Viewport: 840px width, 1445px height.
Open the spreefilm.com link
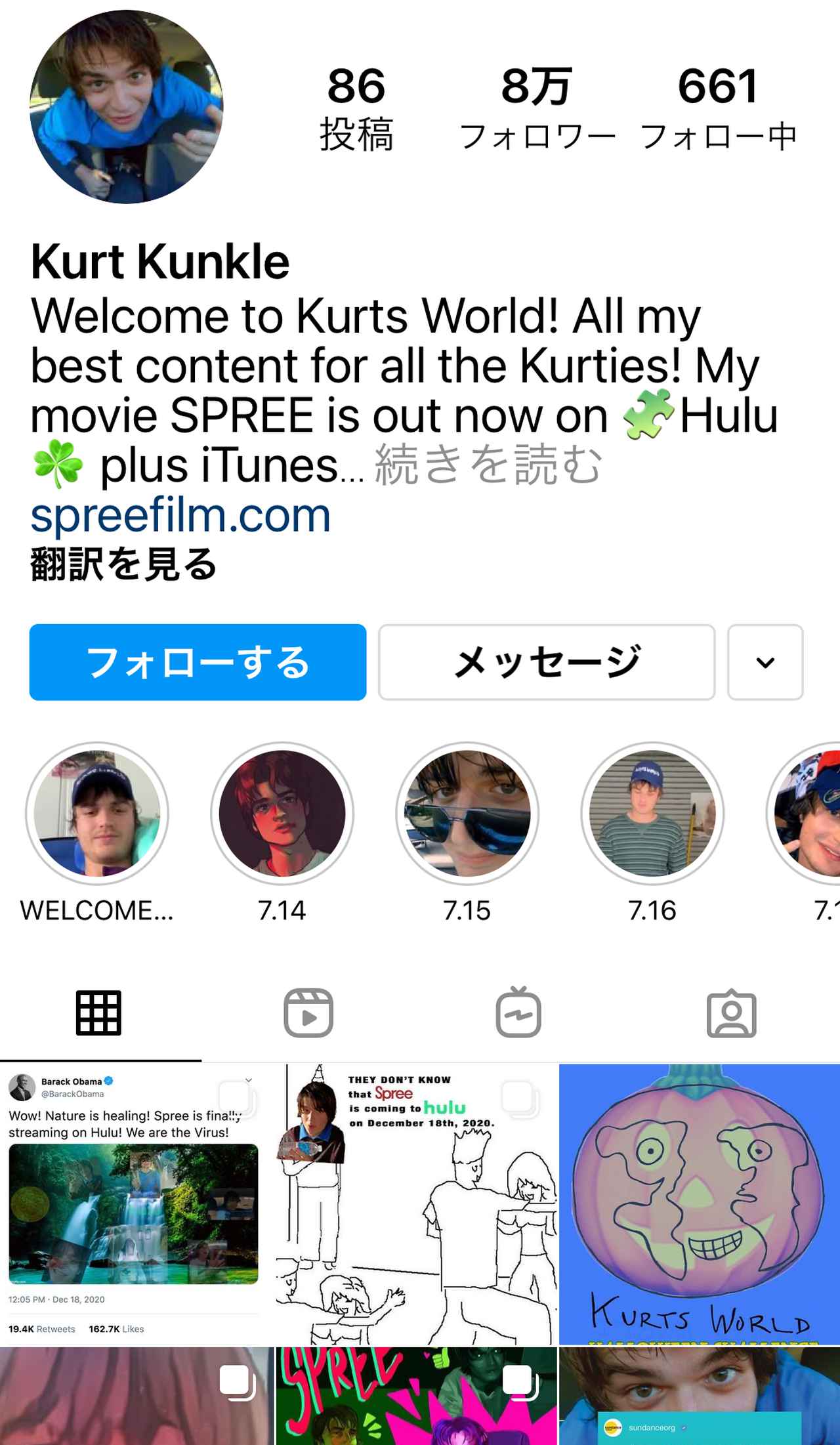point(180,515)
